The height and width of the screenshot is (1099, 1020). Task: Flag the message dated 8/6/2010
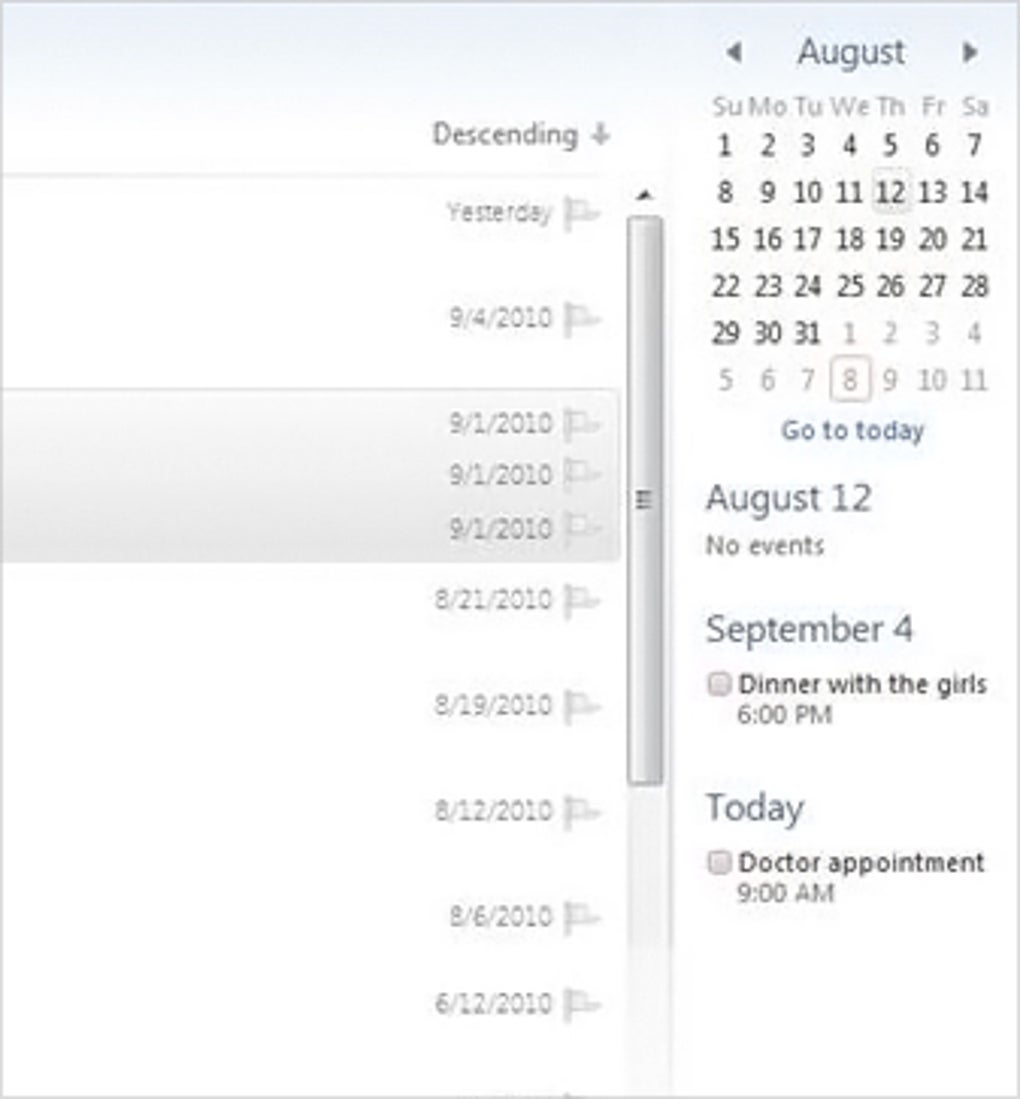pos(583,917)
